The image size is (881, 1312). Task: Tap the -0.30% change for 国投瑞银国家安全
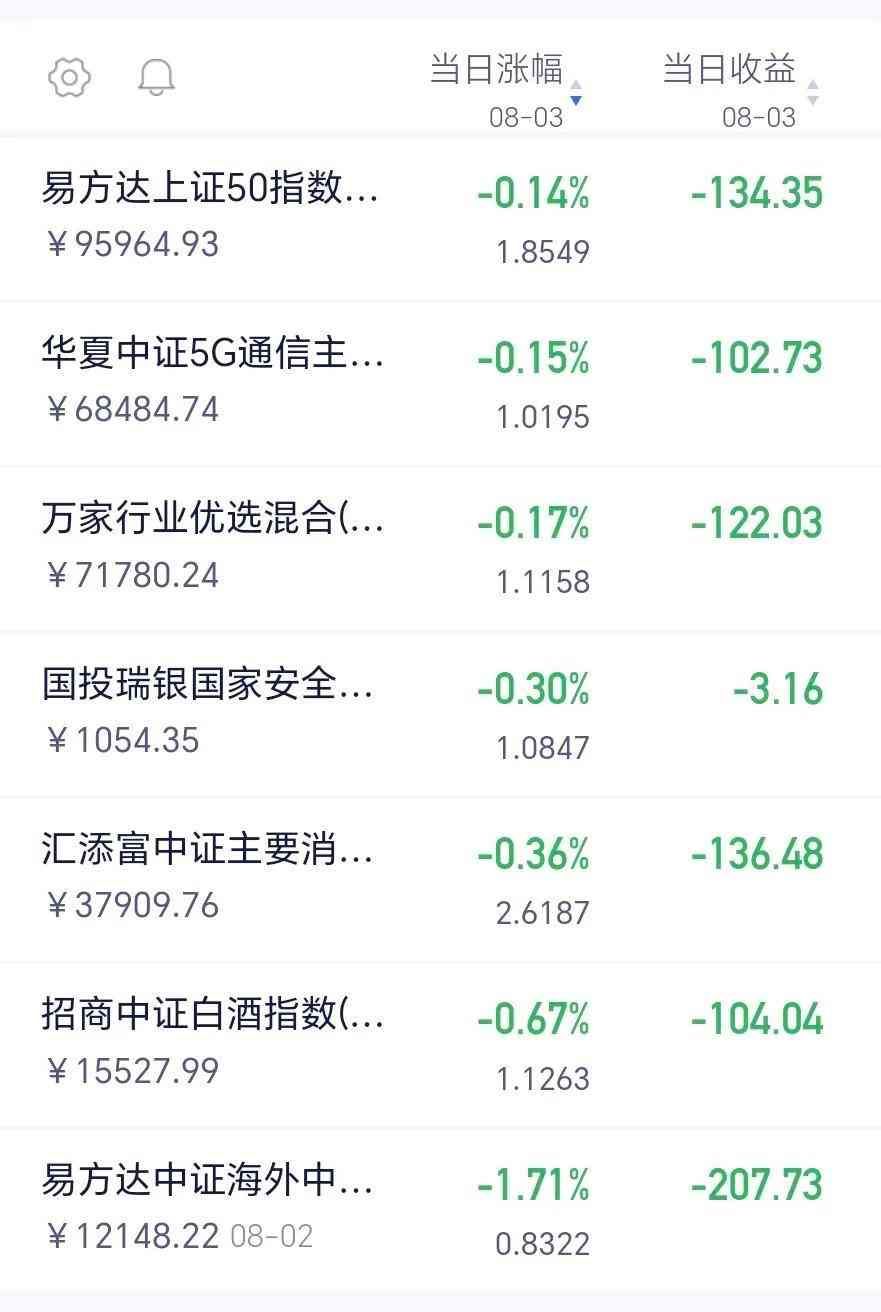530,688
